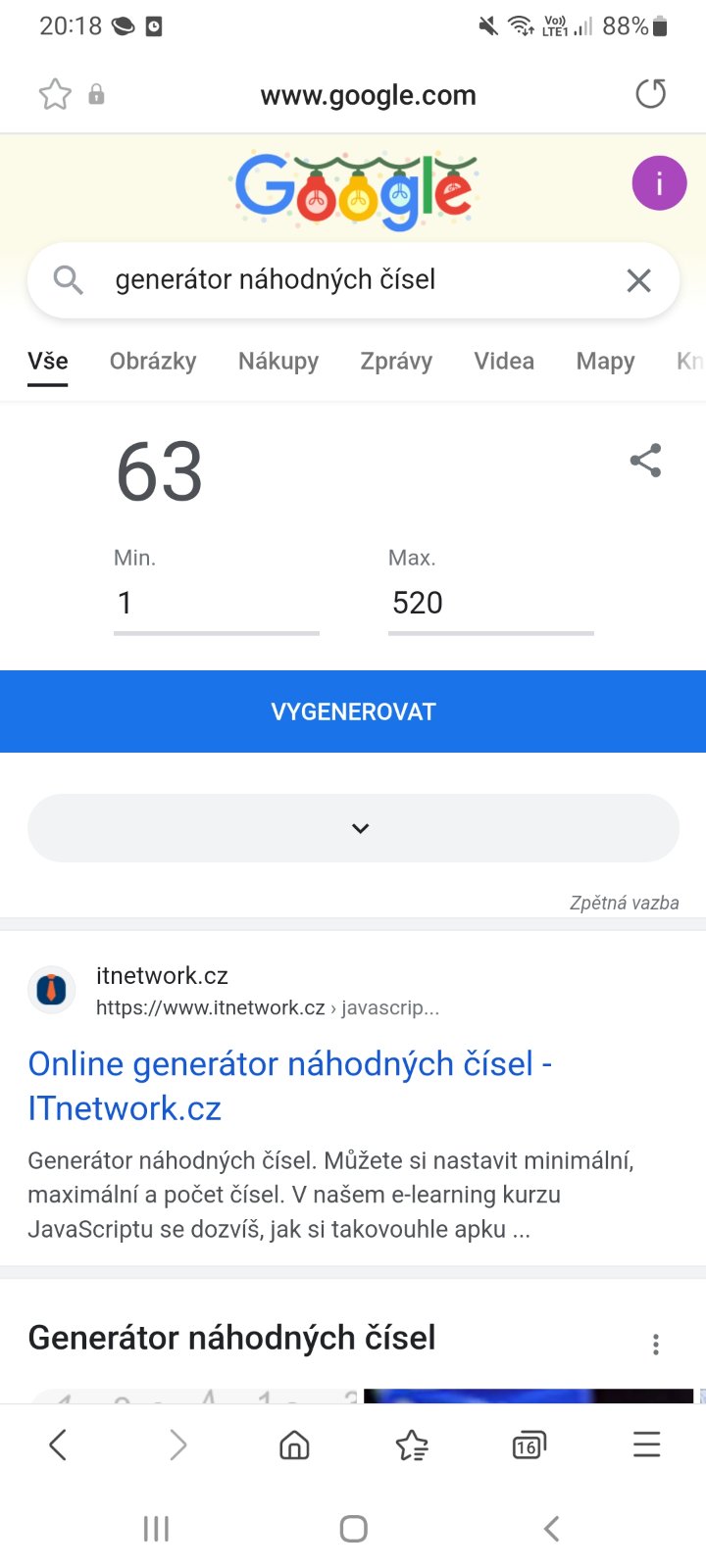
Task: Open the browser hamburger menu
Action: coord(646,1445)
